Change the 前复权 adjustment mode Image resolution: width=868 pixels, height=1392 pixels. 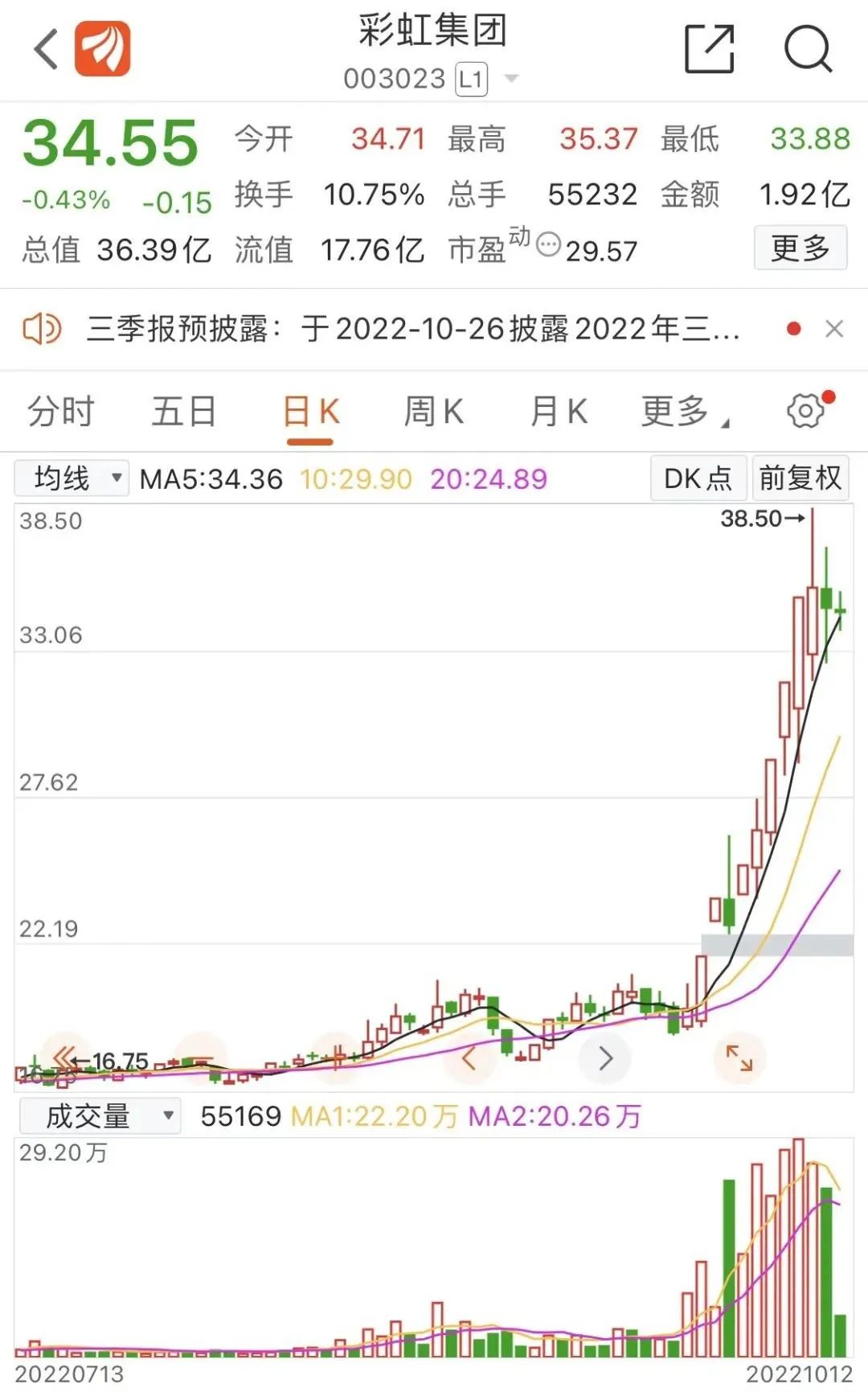800,478
